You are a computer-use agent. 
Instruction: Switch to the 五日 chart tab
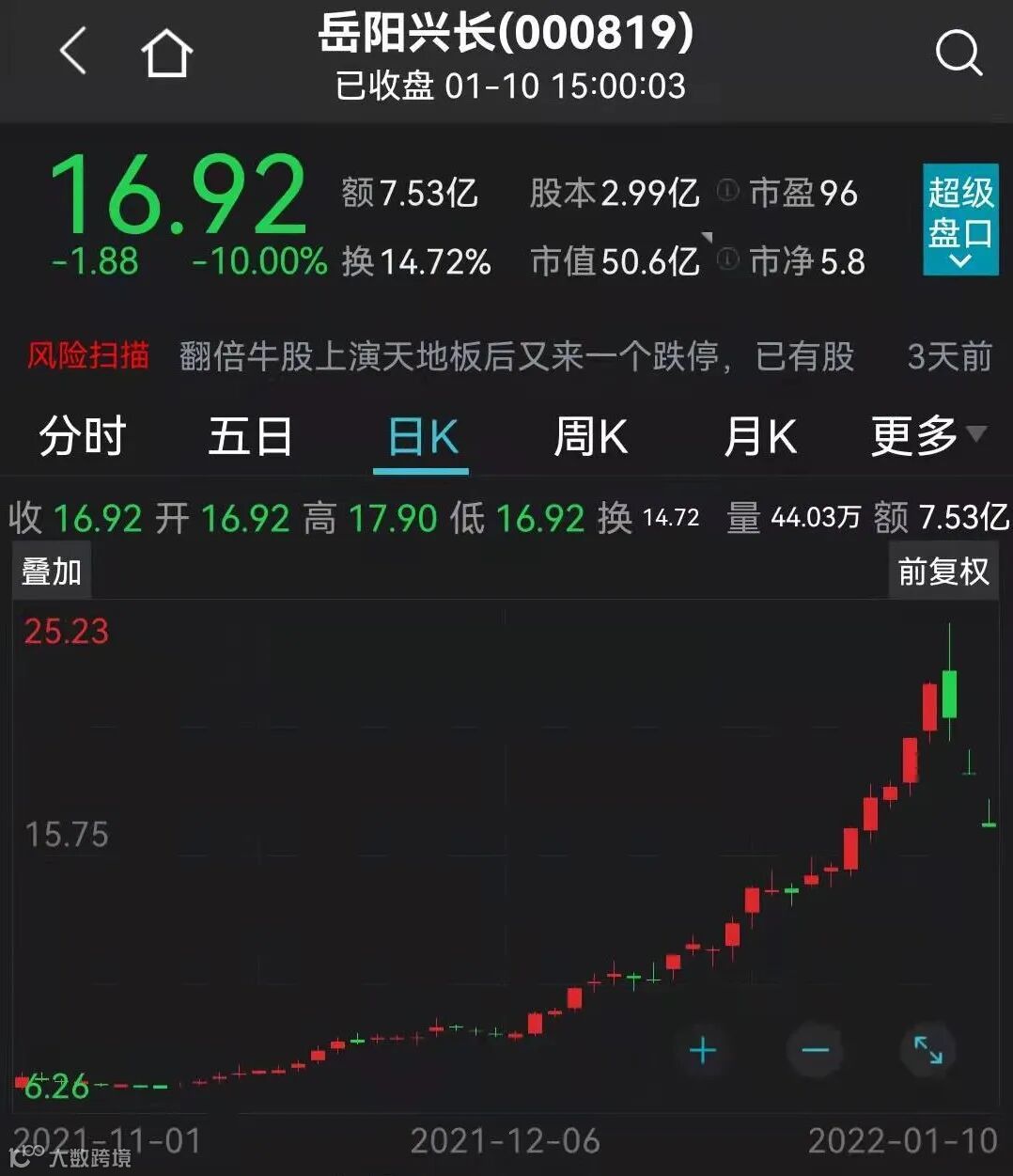pyautogui.click(x=250, y=437)
